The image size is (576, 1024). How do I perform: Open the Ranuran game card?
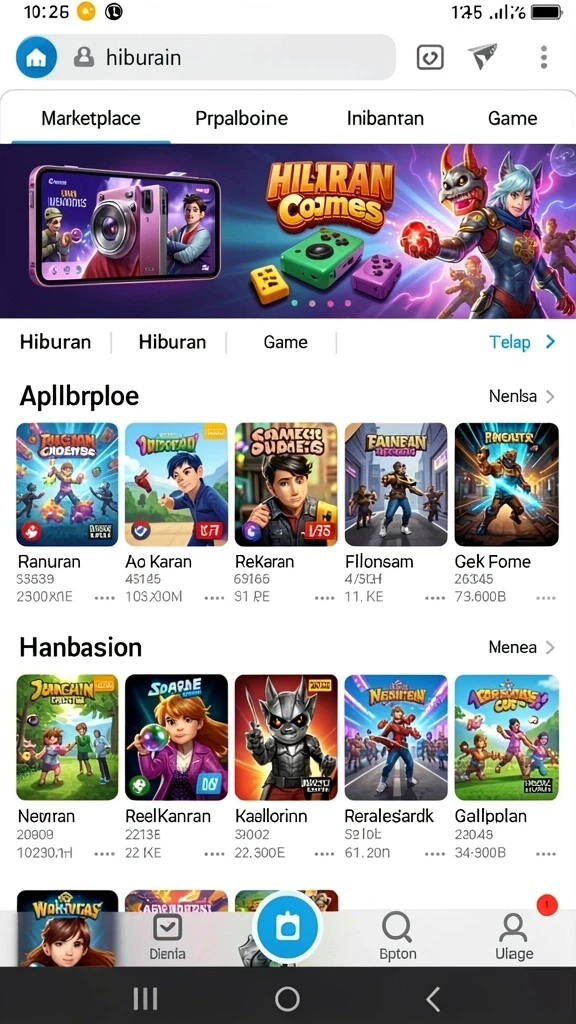click(x=67, y=513)
